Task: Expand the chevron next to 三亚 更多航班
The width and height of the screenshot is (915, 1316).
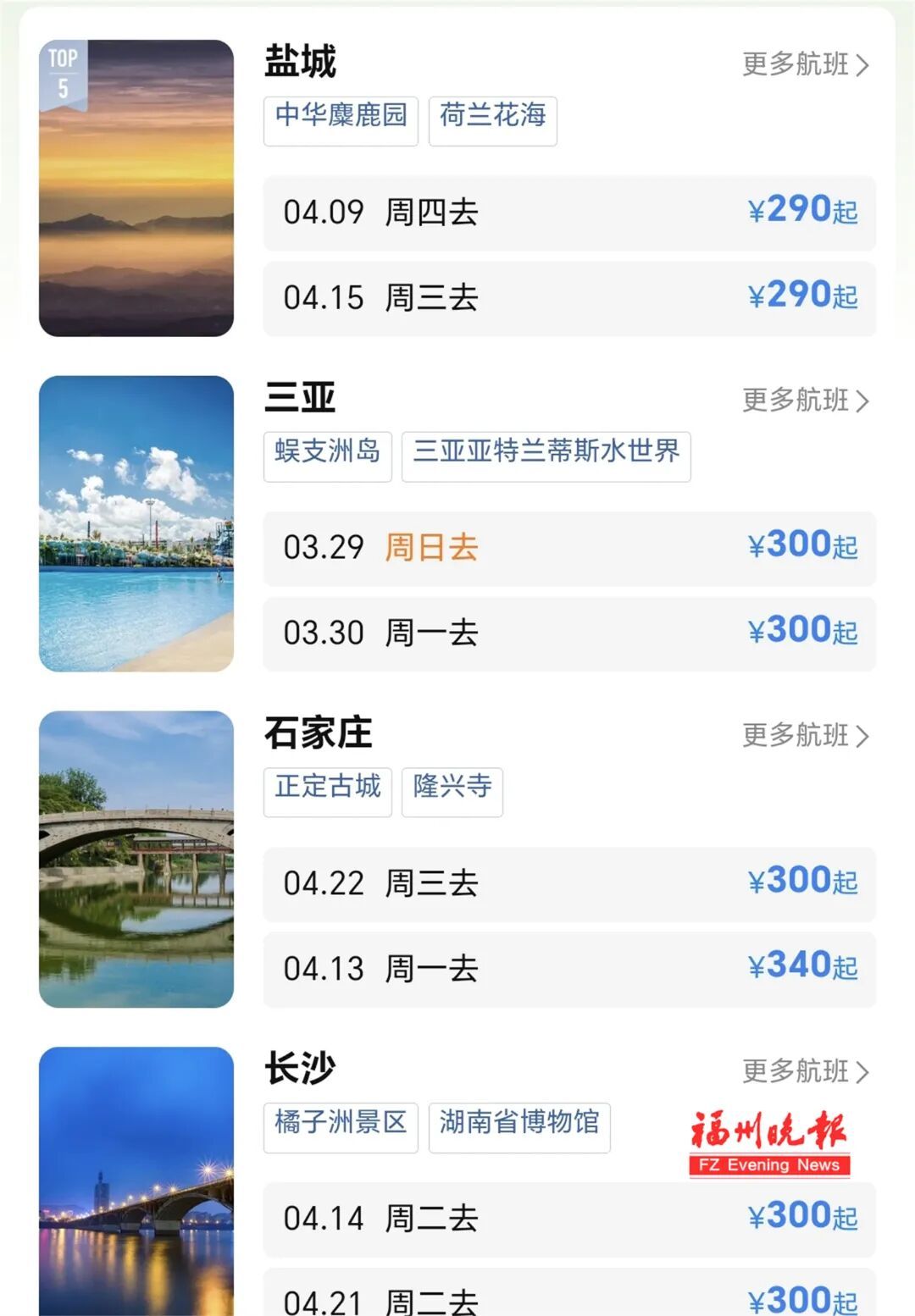Action: pos(865,401)
